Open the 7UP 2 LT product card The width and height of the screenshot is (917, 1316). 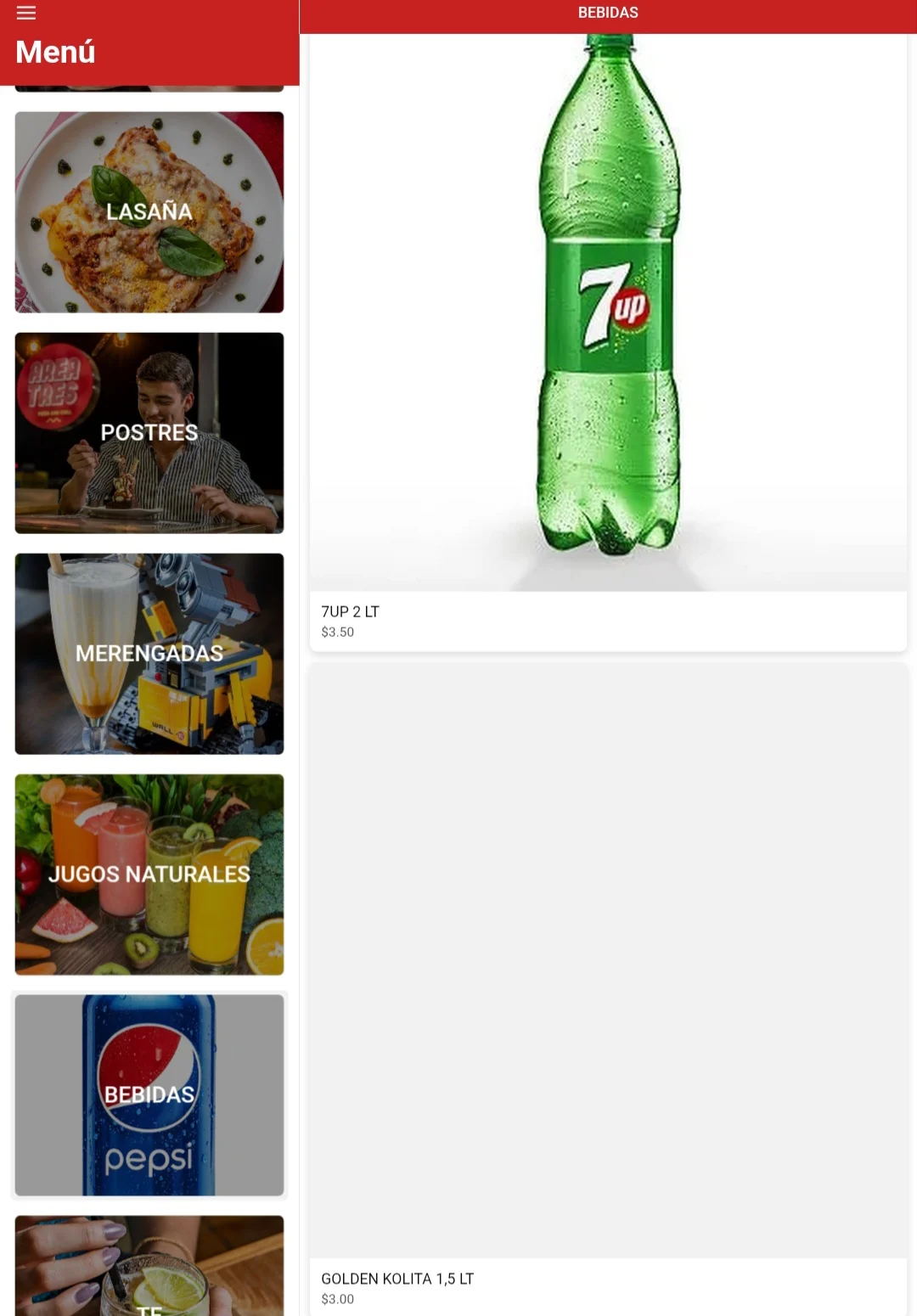[x=608, y=340]
